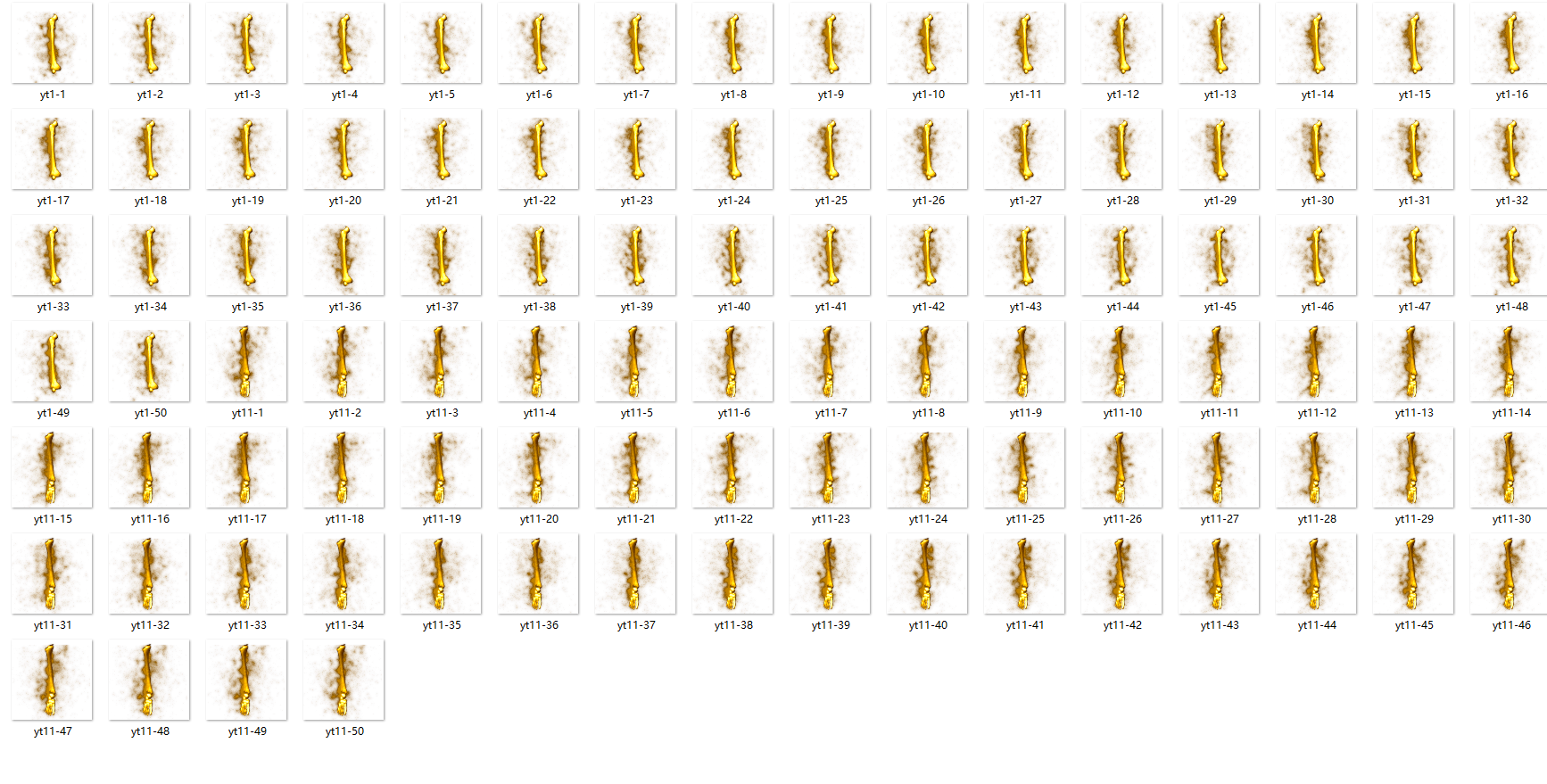The height and width of the screenshot is (784, 1547).
Task: Open the yt1-50 thumbnail
Action: tap(149, 361)
